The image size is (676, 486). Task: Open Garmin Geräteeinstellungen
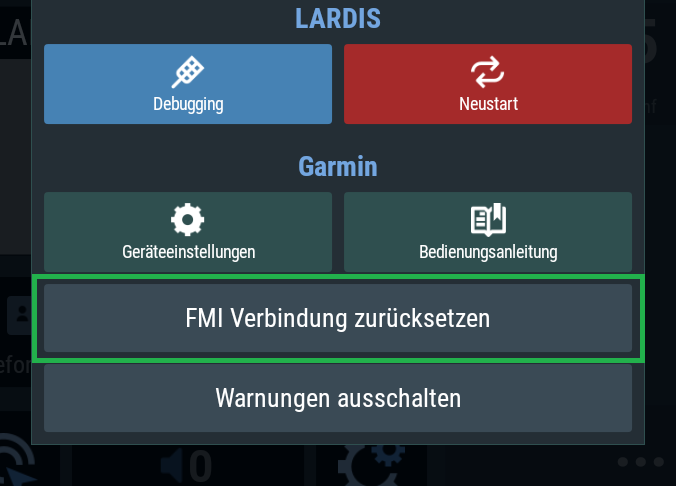click(x=188, y=232)
